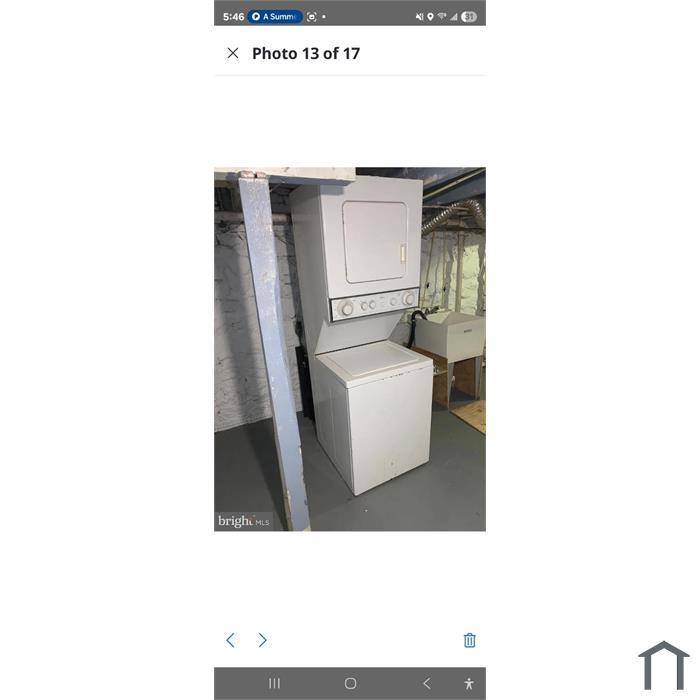Advance to the next photo

click(263, 640)
